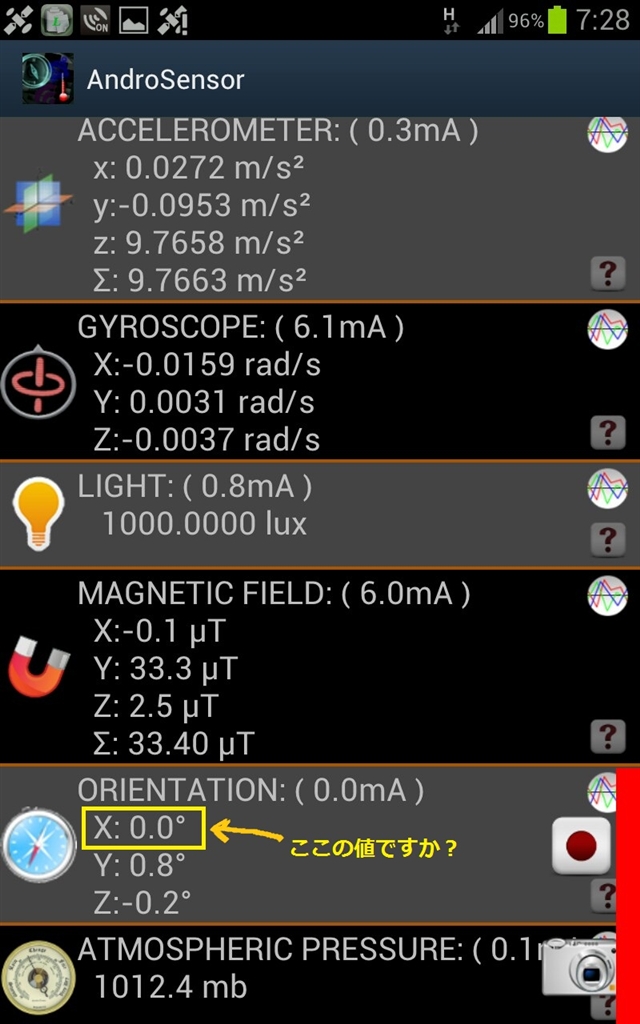Open the magnetic field graph
The width and height of the screenshot is (640, 1024).
click(x=607, y=595)
